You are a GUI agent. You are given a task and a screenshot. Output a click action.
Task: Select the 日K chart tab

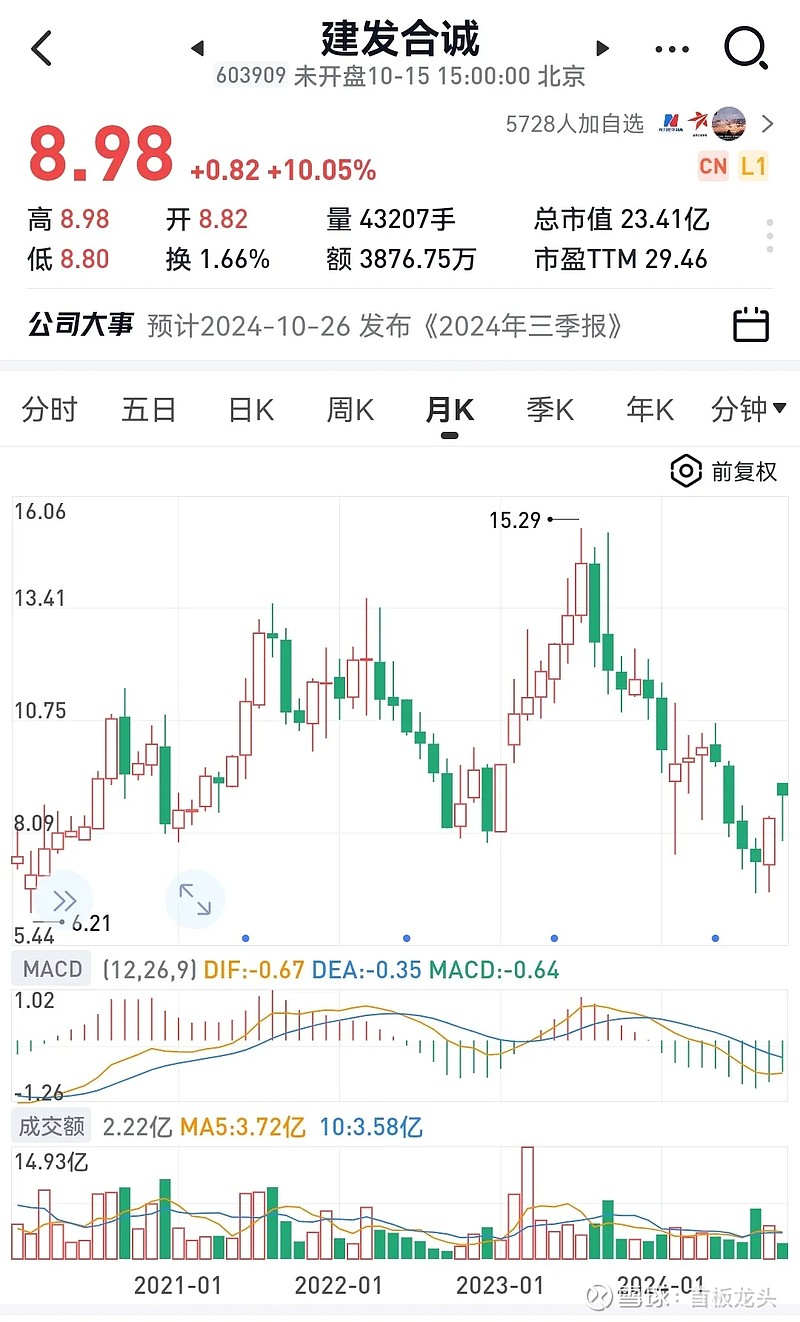click(251, 409)
